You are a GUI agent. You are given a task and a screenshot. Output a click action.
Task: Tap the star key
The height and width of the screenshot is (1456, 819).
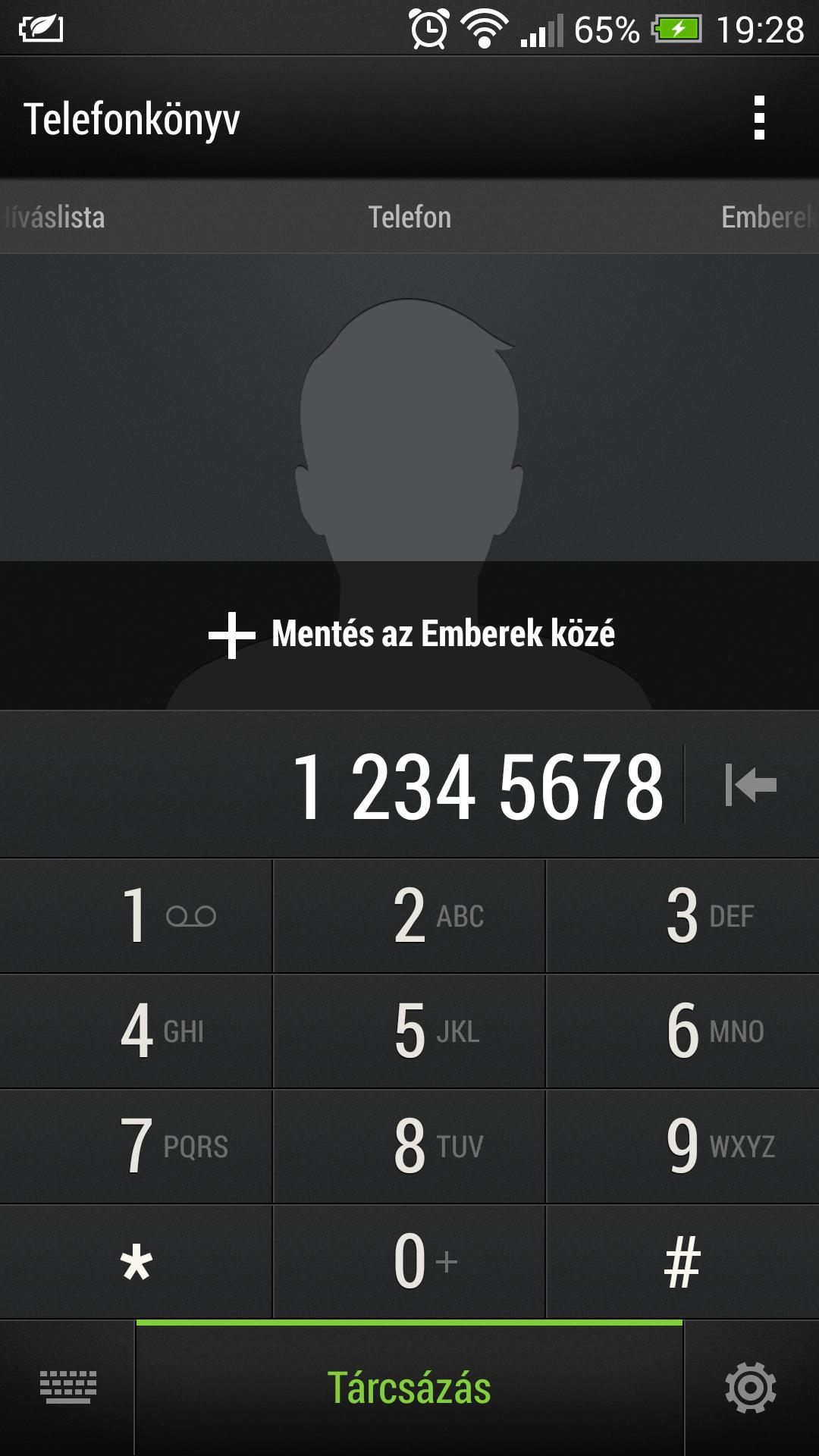(x=136, y=1262)
